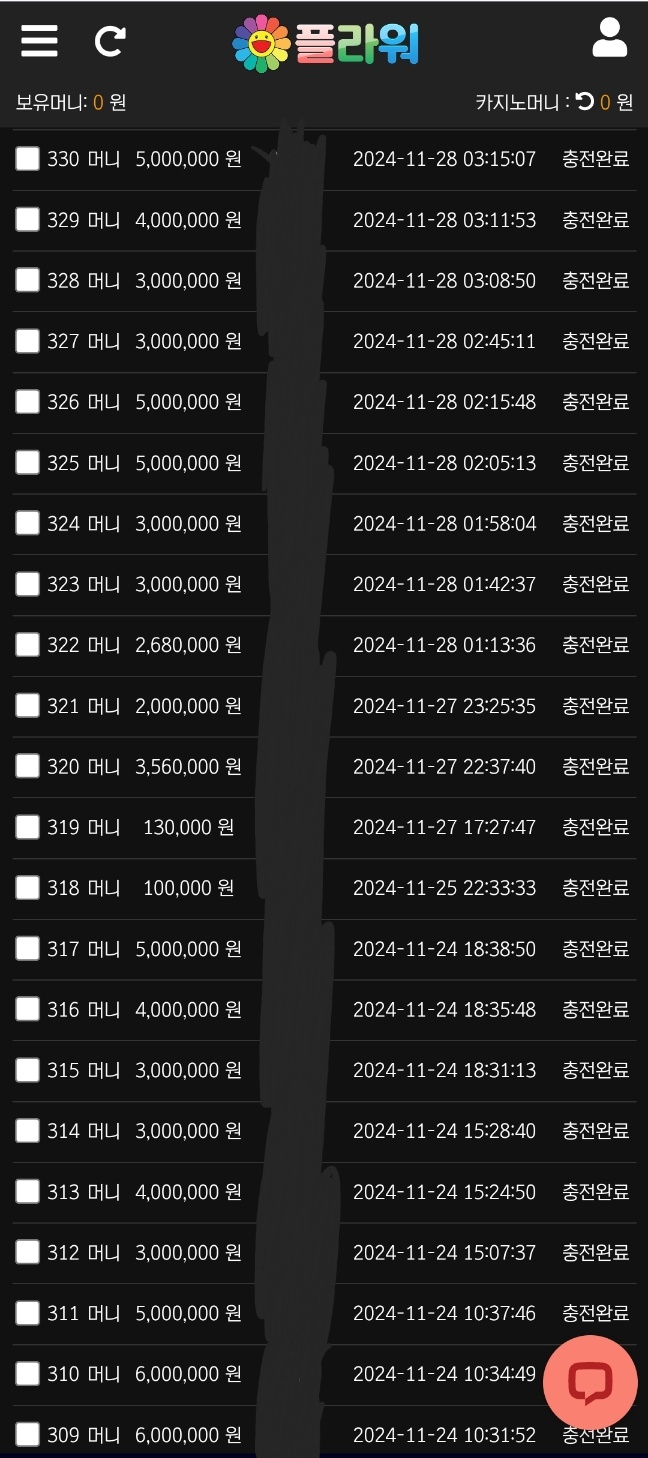
Task: Tick the checkbox for entry 310
Action: coord(28,1374)
